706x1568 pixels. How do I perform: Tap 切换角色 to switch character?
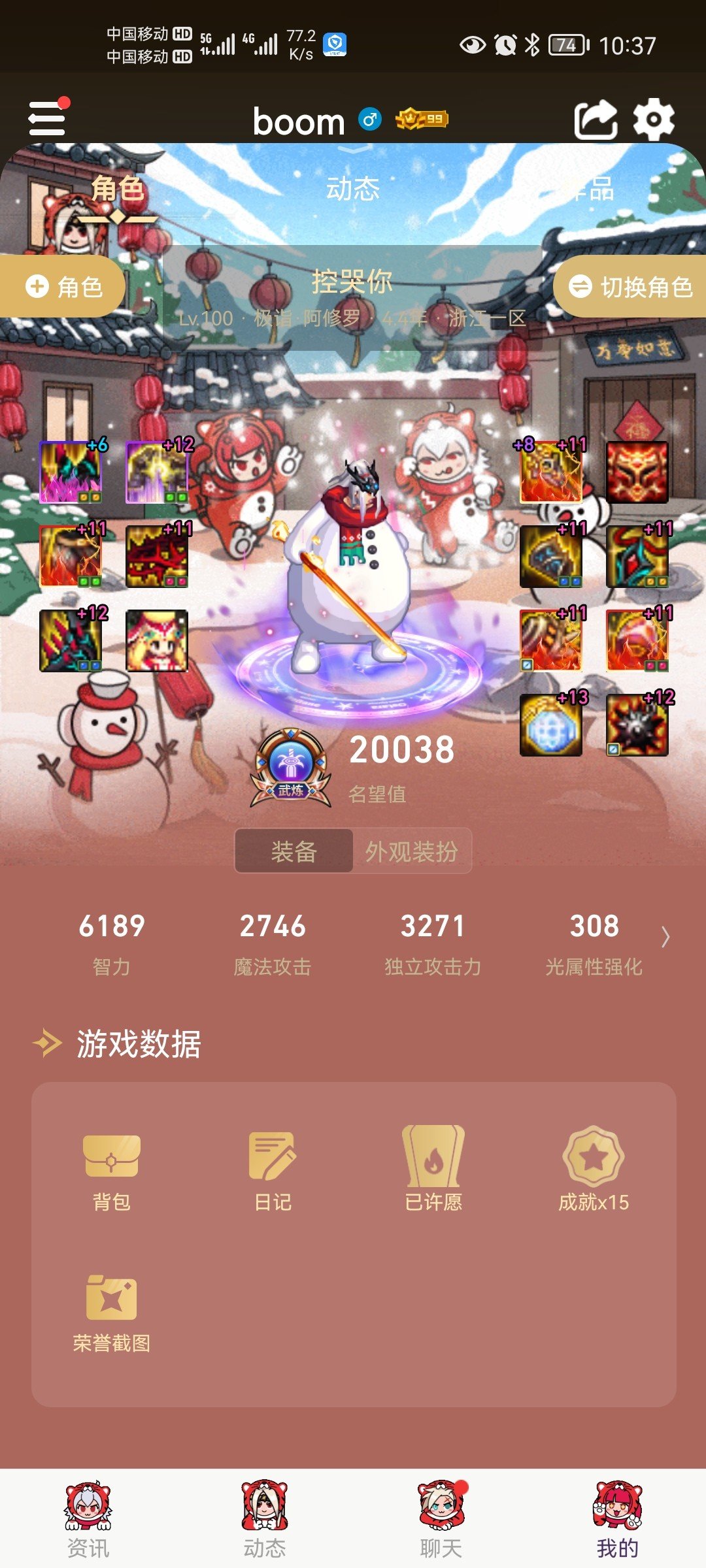click(x=630, y=286)
